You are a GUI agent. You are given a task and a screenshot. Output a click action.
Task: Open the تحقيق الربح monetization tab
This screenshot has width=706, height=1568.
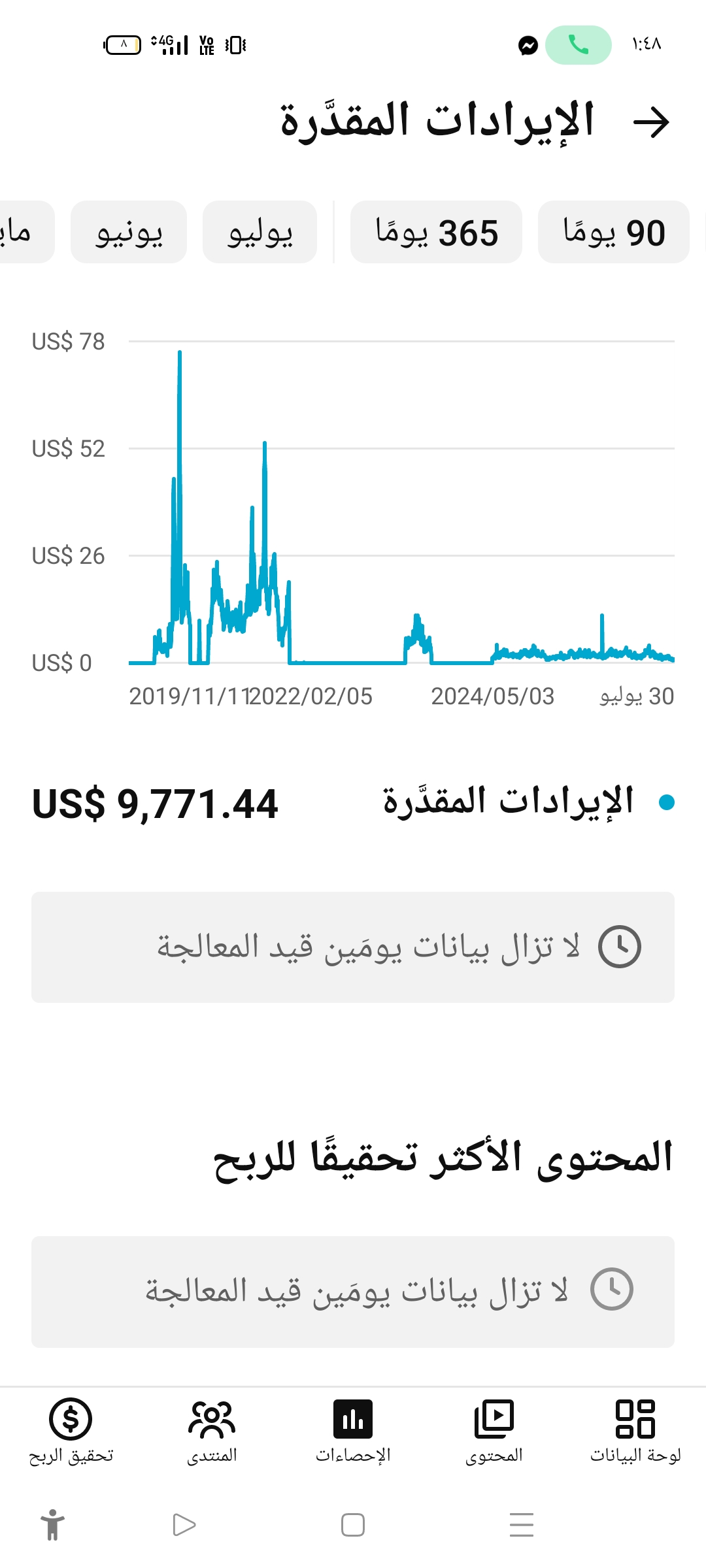71,1431
